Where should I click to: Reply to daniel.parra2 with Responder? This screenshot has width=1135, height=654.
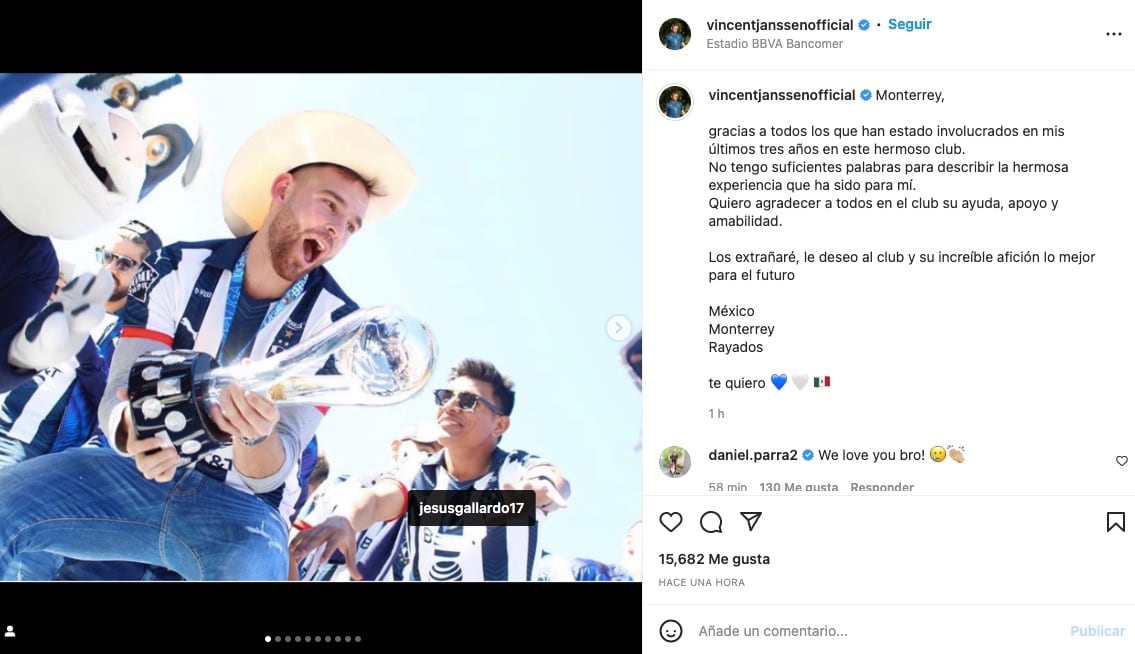click(x=882, y=487)
